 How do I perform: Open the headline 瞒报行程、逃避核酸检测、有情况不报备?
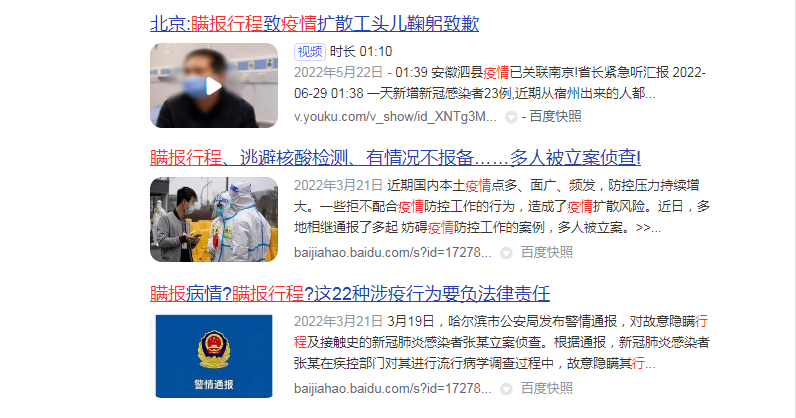click(x=395, y=158)
